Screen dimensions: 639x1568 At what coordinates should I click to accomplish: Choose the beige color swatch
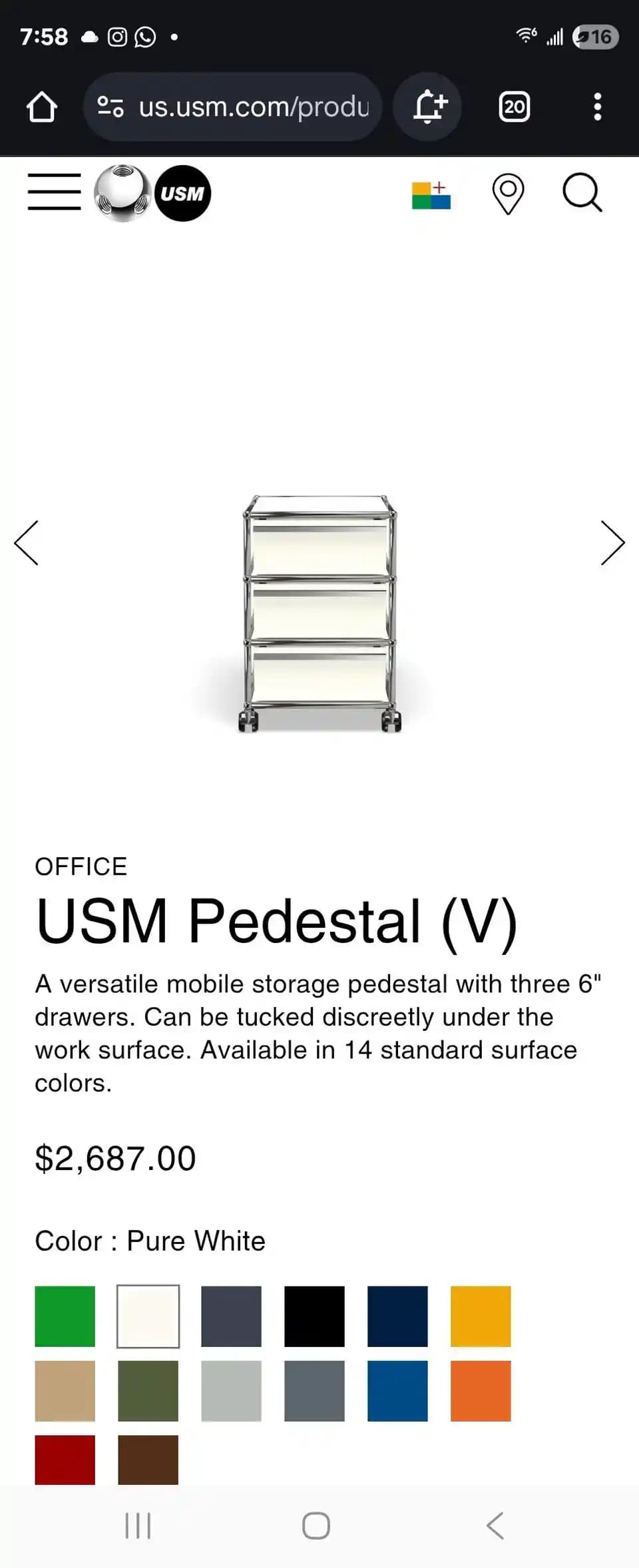65,1390
